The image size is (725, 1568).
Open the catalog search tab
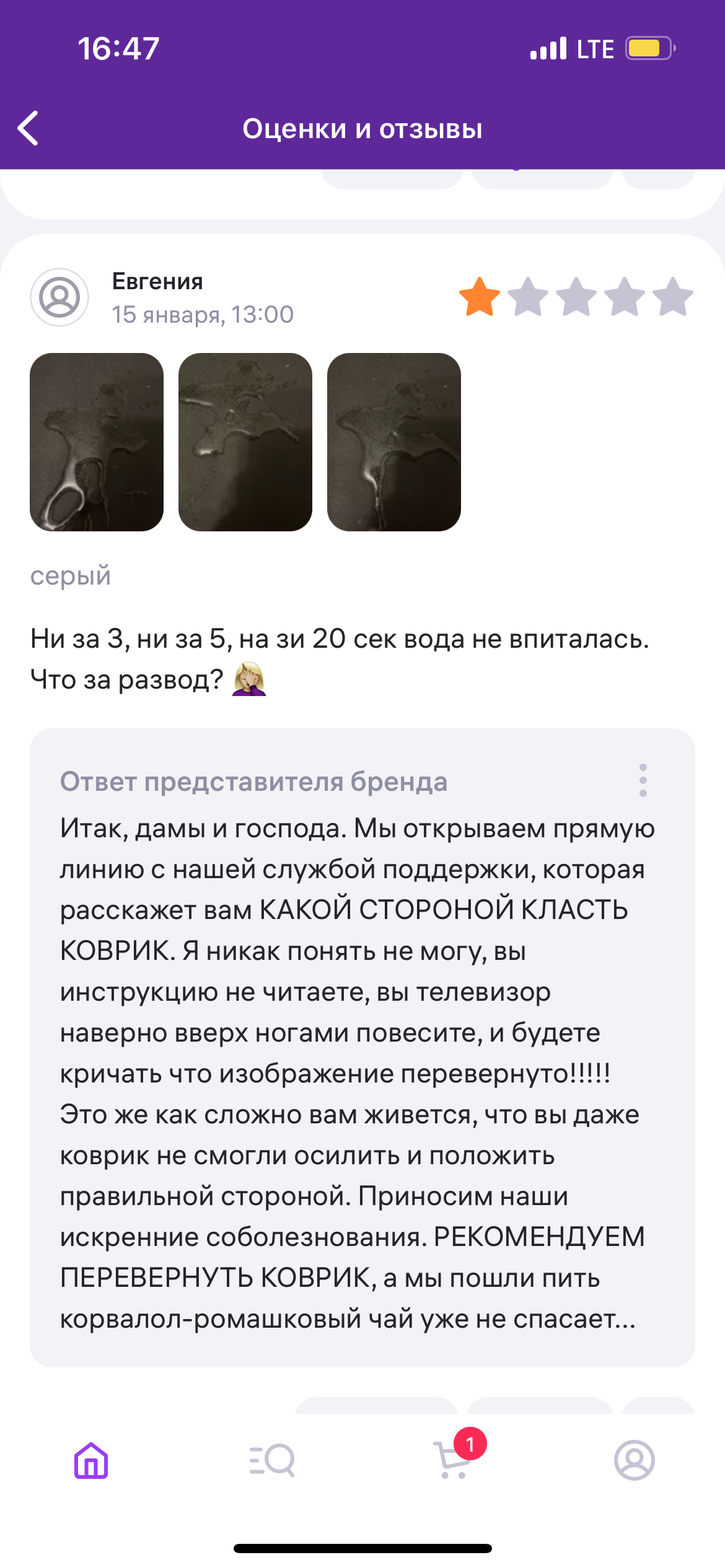pyautogui.click(x=272, y=1460)
